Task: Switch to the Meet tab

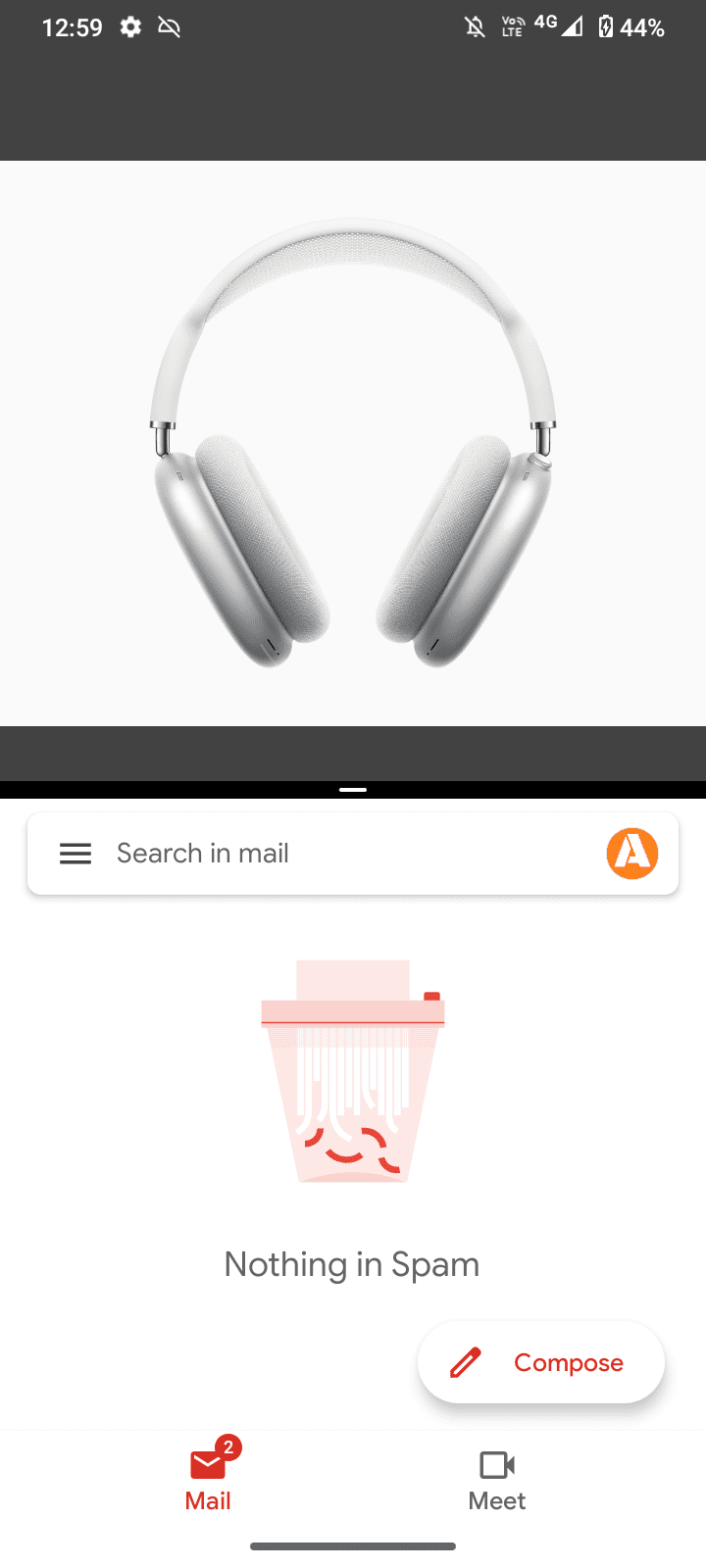Action: tap(497, 1480)
